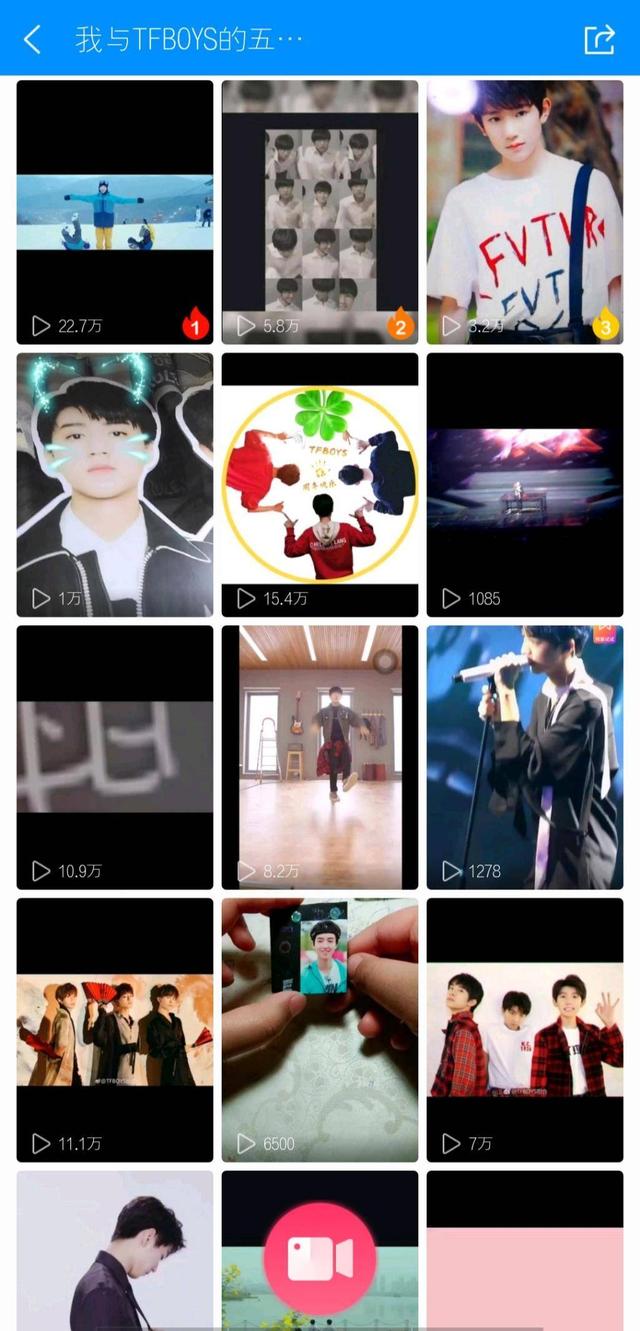Play the four-leaf clover video with 15.4万
The height and width of the screenshot is (1331, 640).
click(320, 485)
